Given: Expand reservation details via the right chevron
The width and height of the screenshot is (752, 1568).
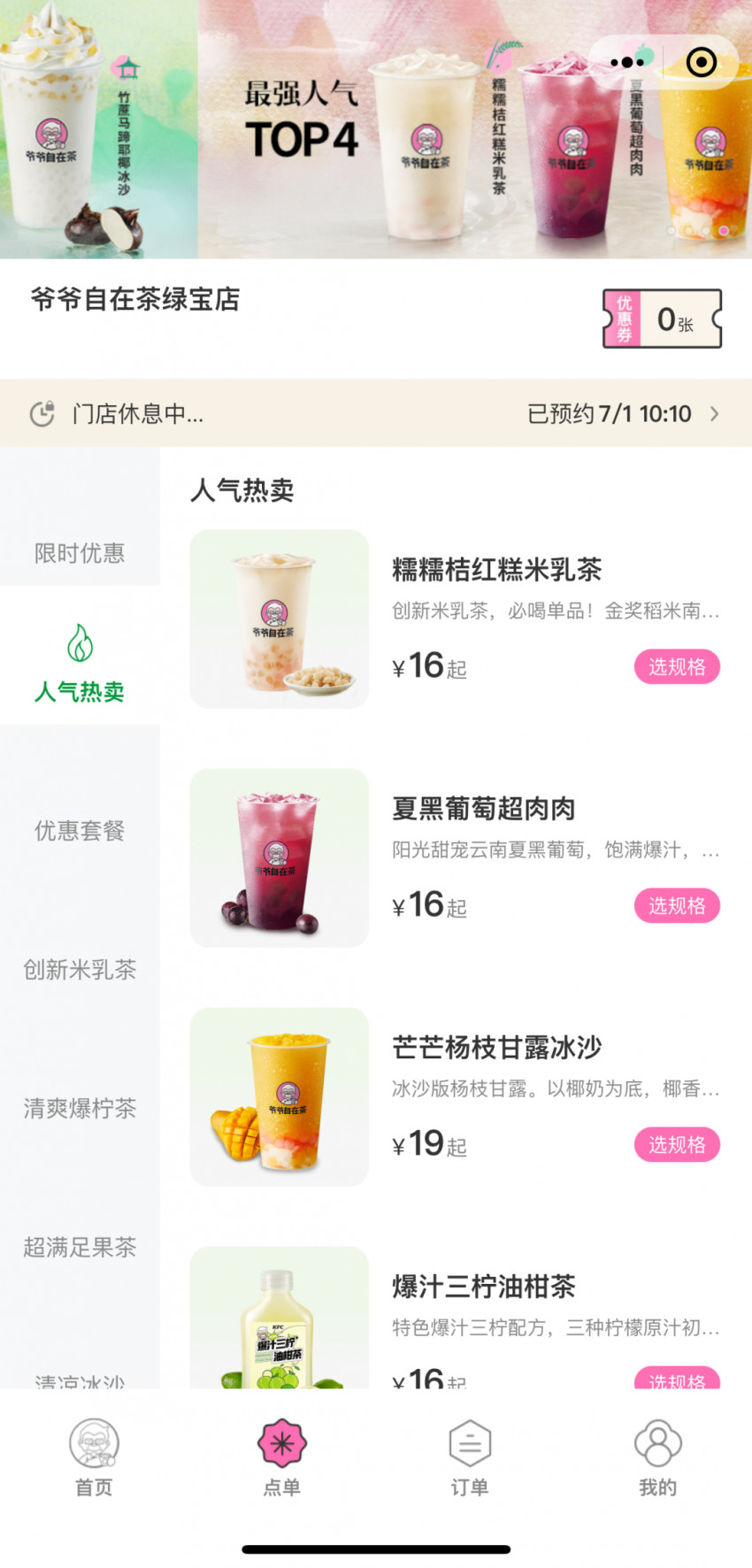Looking at the screenshot, I should click(715, 413).
